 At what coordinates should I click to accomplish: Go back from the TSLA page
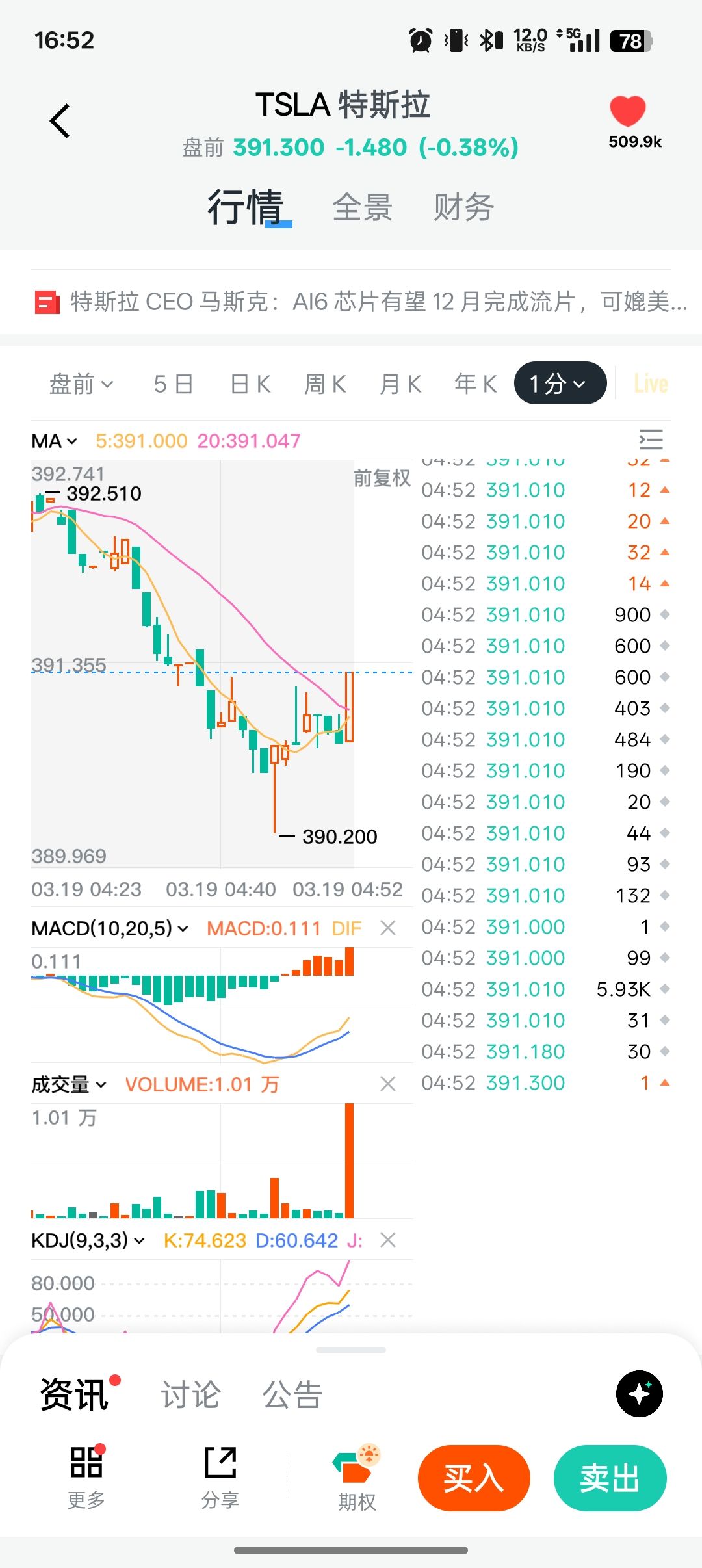click(x=60, y=121)
